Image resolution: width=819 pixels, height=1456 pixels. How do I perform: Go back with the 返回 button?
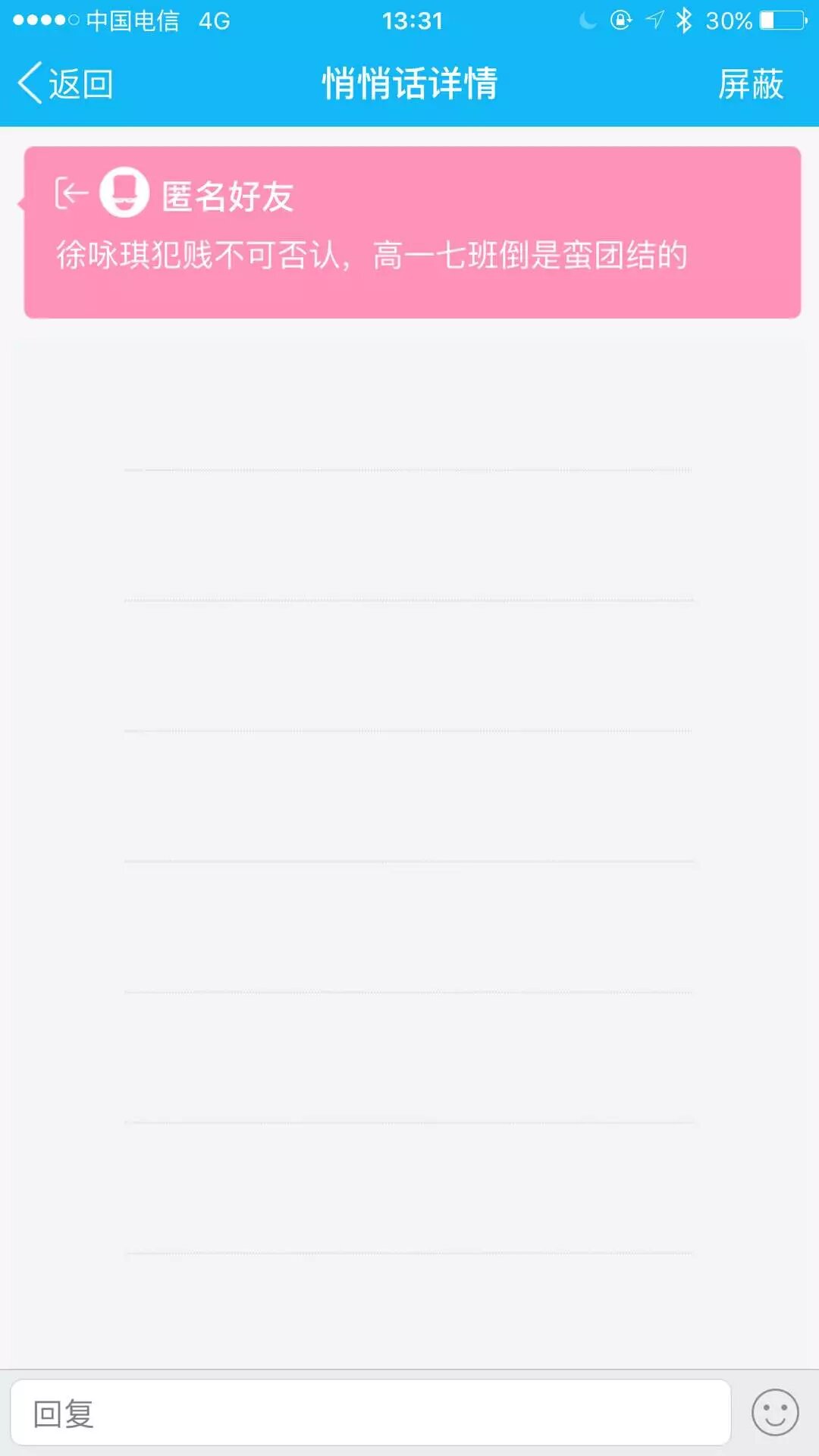67,83
